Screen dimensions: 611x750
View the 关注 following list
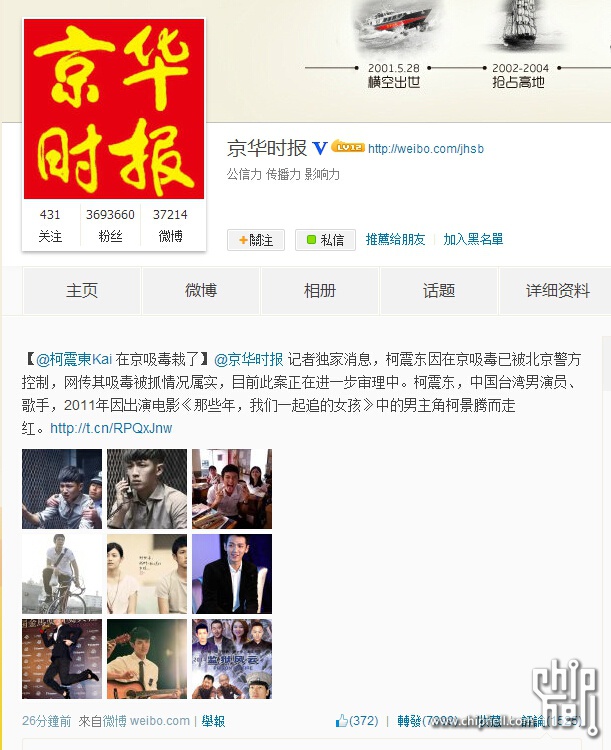[50, 226]
